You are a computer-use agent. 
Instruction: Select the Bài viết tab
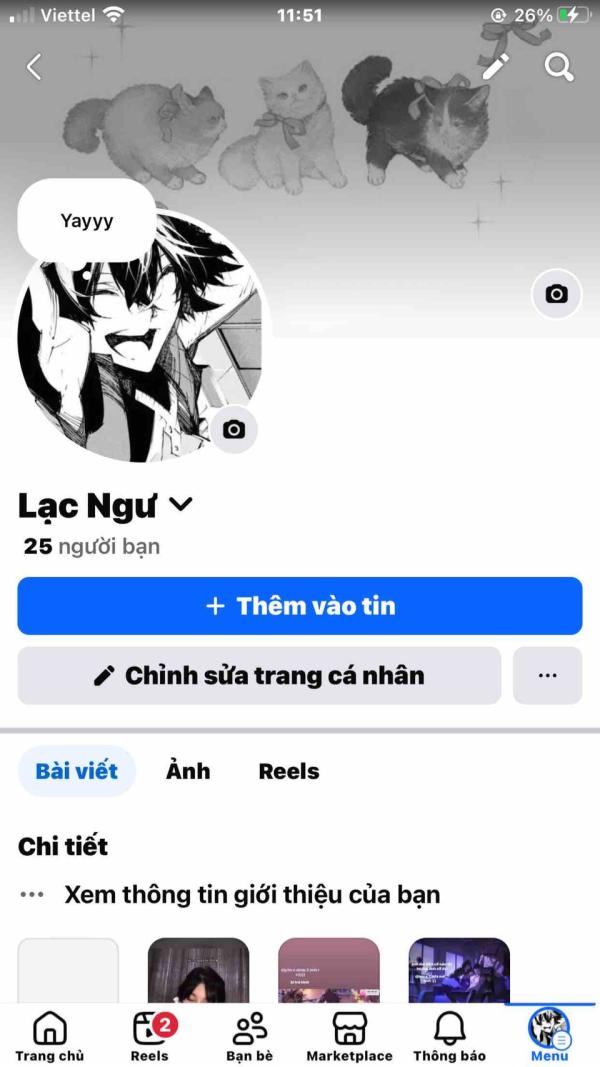[x=77, y=771]
